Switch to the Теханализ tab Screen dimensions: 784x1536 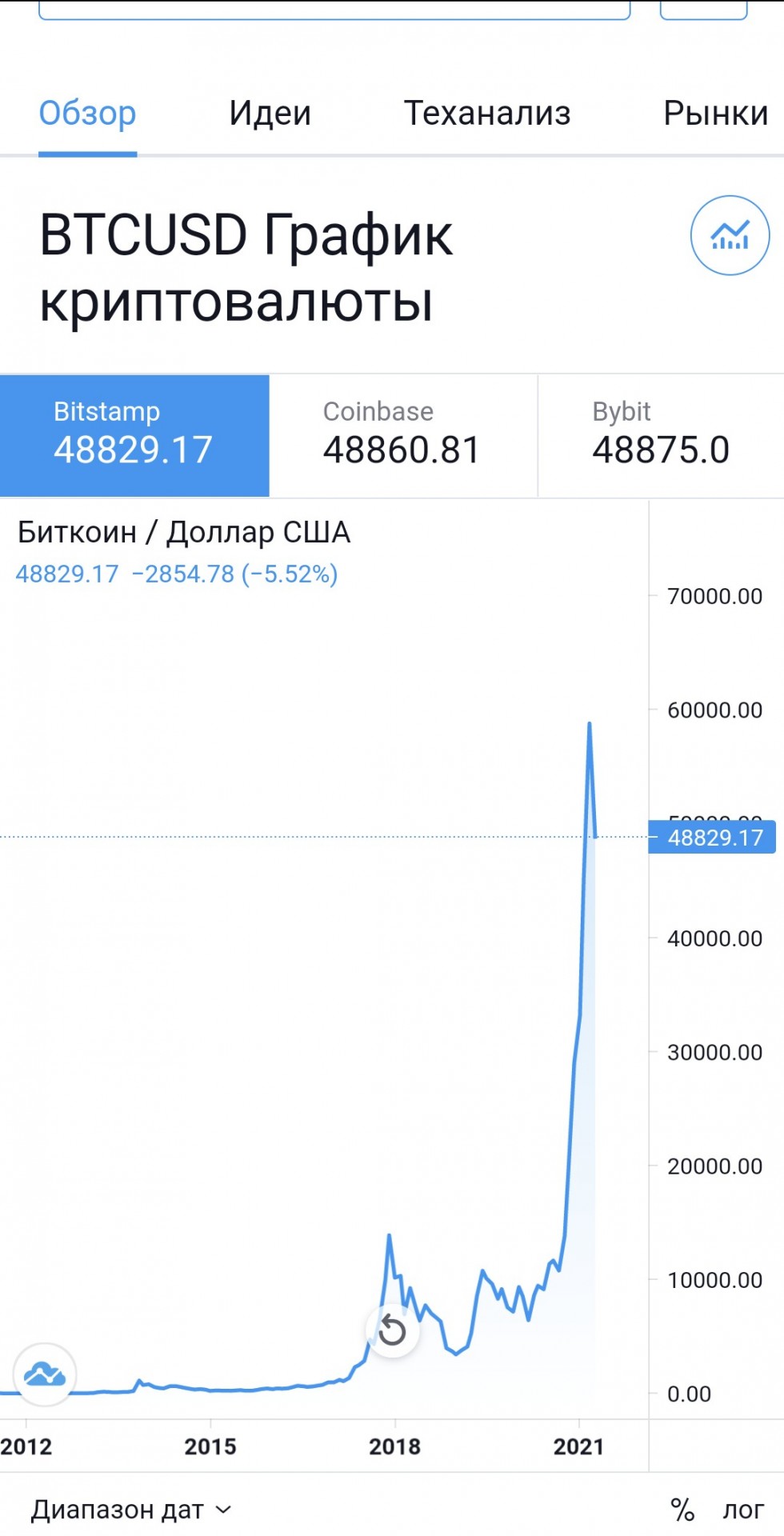tap(487, 113)
